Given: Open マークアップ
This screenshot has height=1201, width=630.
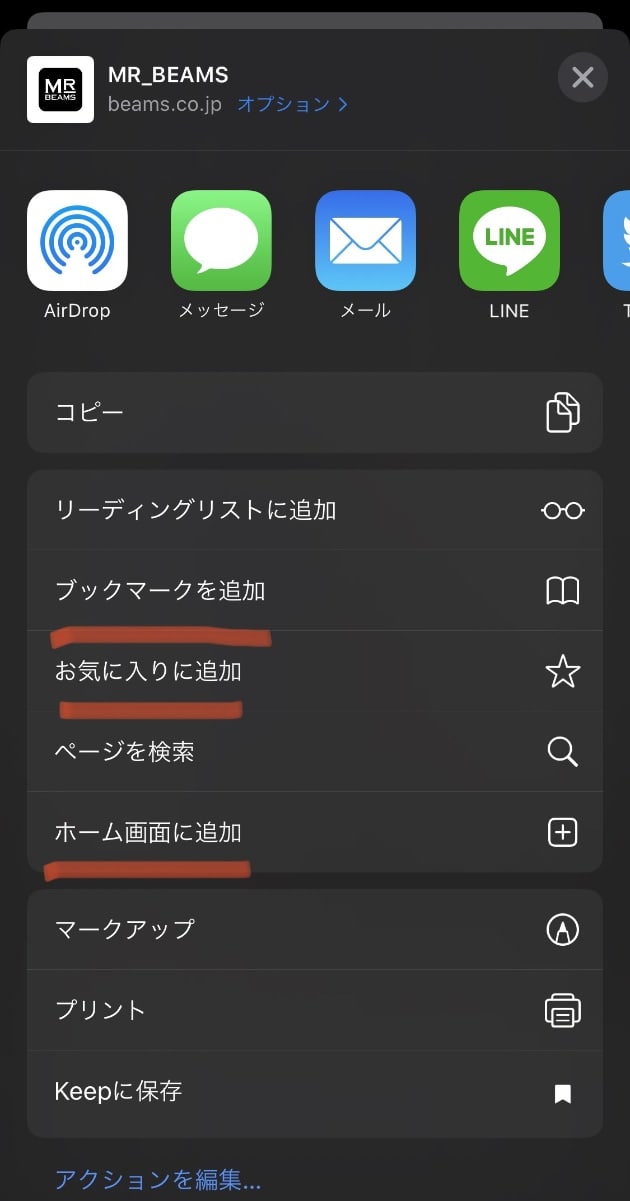Looking at the screenshot, I should click(315, 929).
